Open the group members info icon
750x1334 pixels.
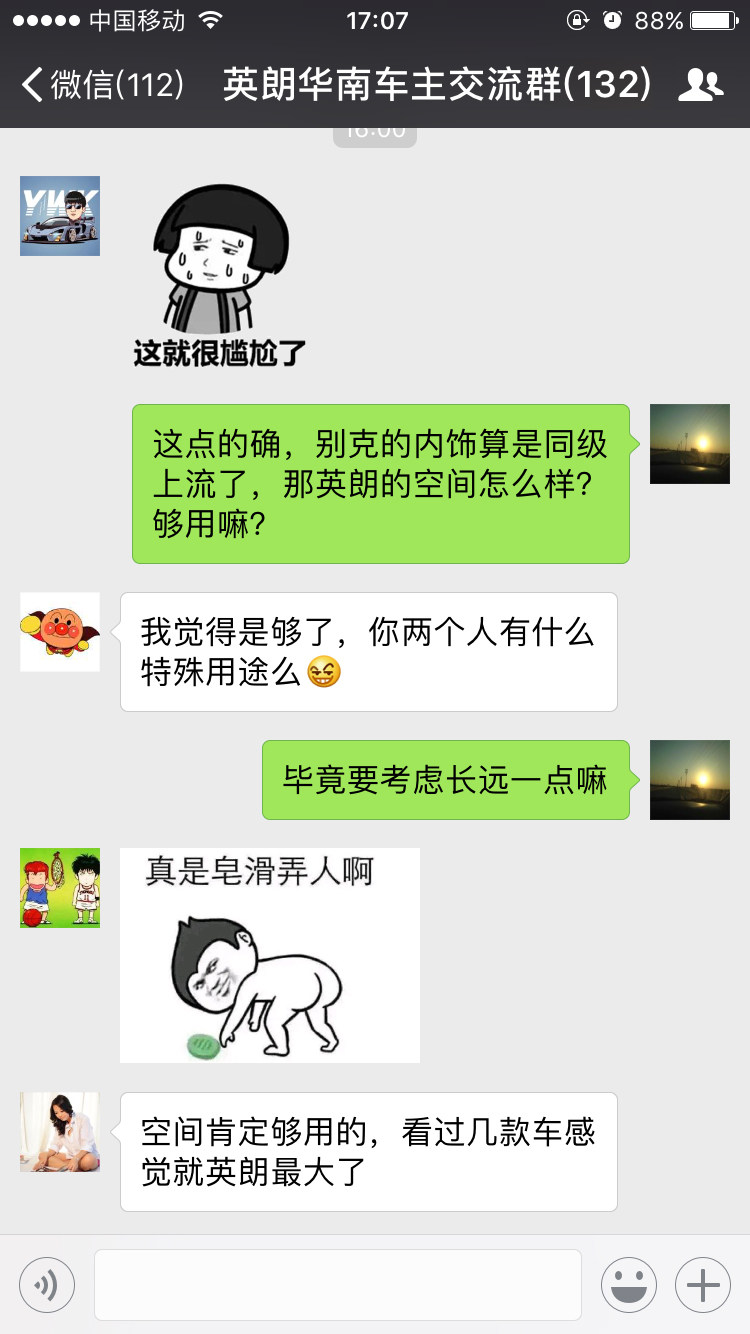click(x=700, y=85)
